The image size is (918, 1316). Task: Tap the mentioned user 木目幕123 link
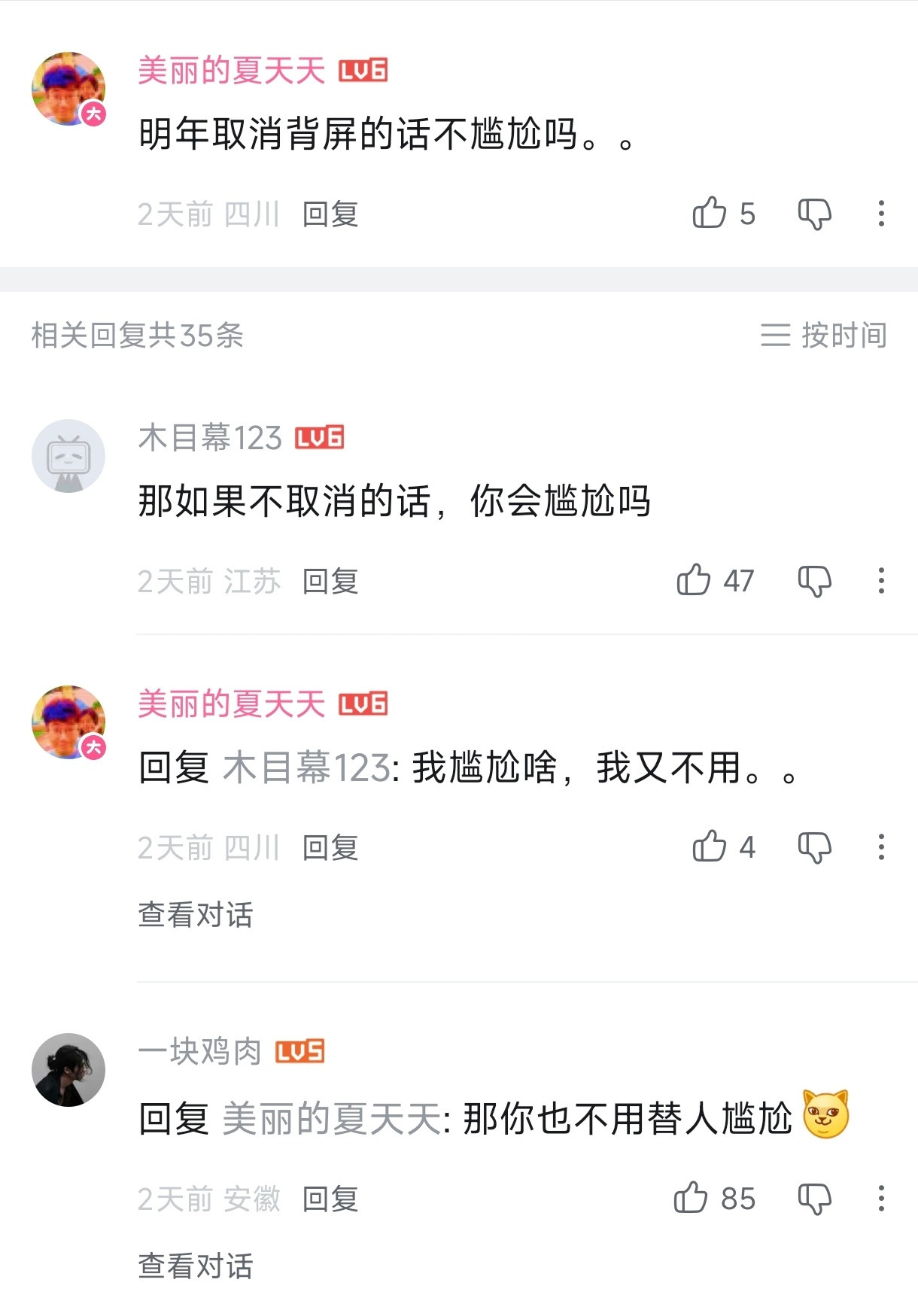306,768
